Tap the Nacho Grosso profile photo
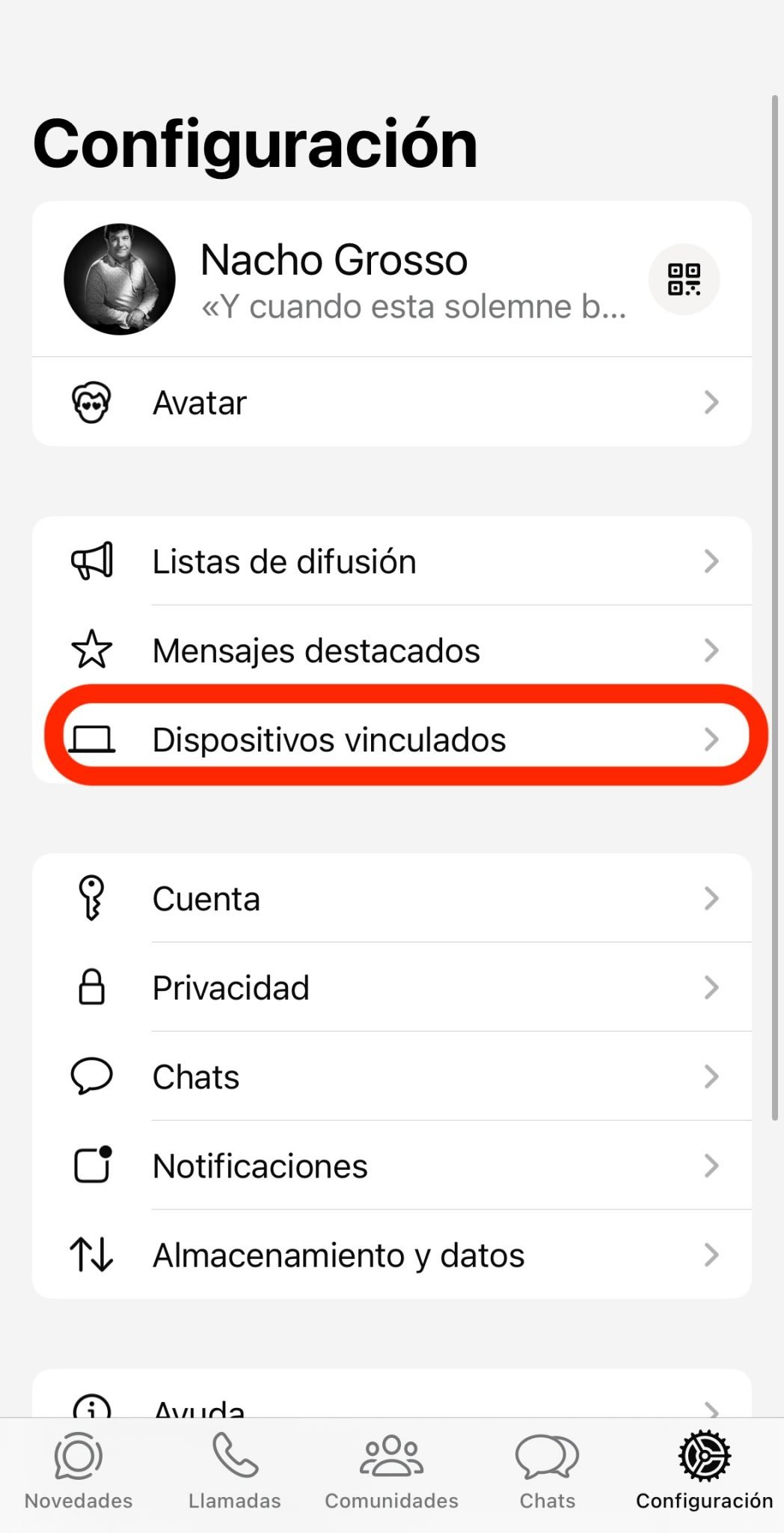 (120, 278)
